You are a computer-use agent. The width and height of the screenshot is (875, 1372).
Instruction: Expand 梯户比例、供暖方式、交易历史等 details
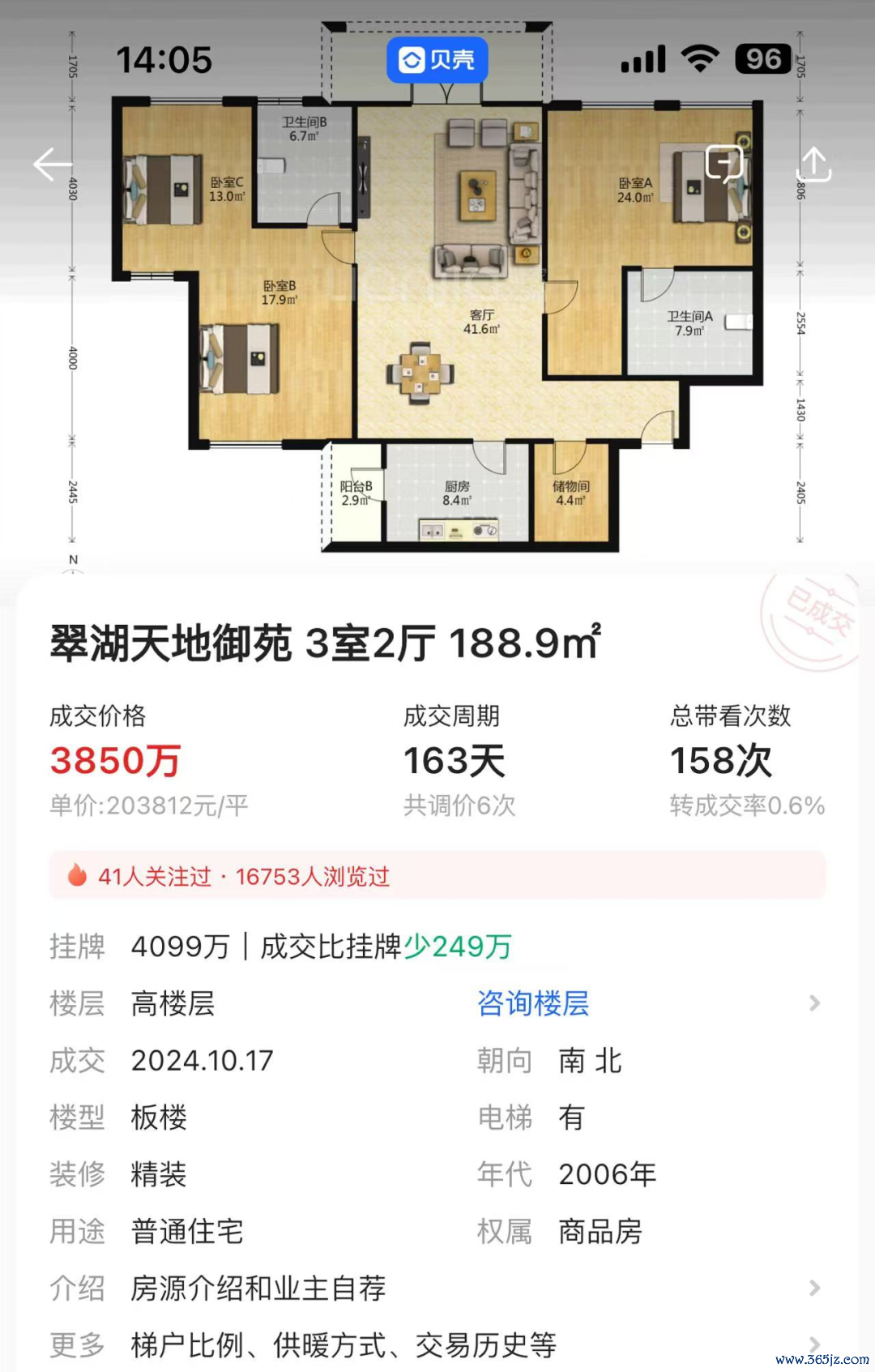437,1344
